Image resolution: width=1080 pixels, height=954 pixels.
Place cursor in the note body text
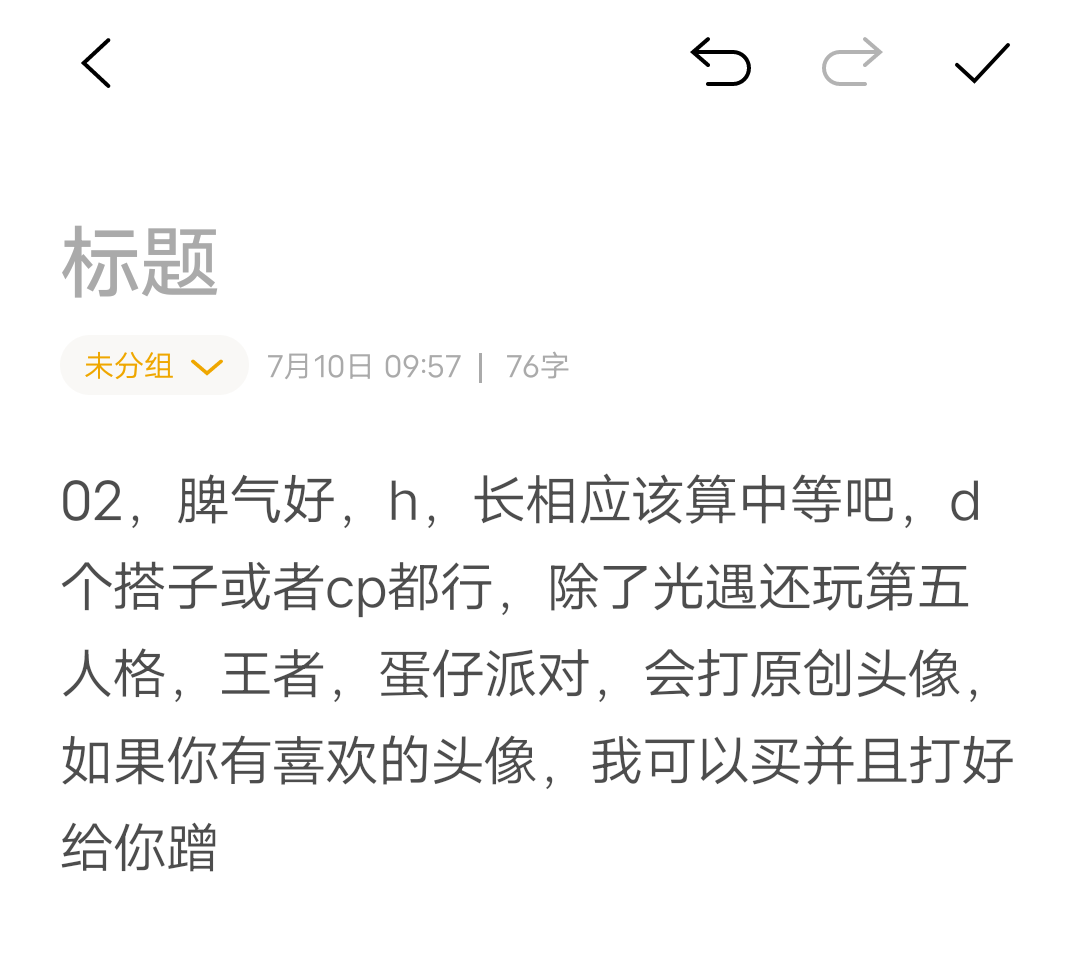(x=537, y=674)
